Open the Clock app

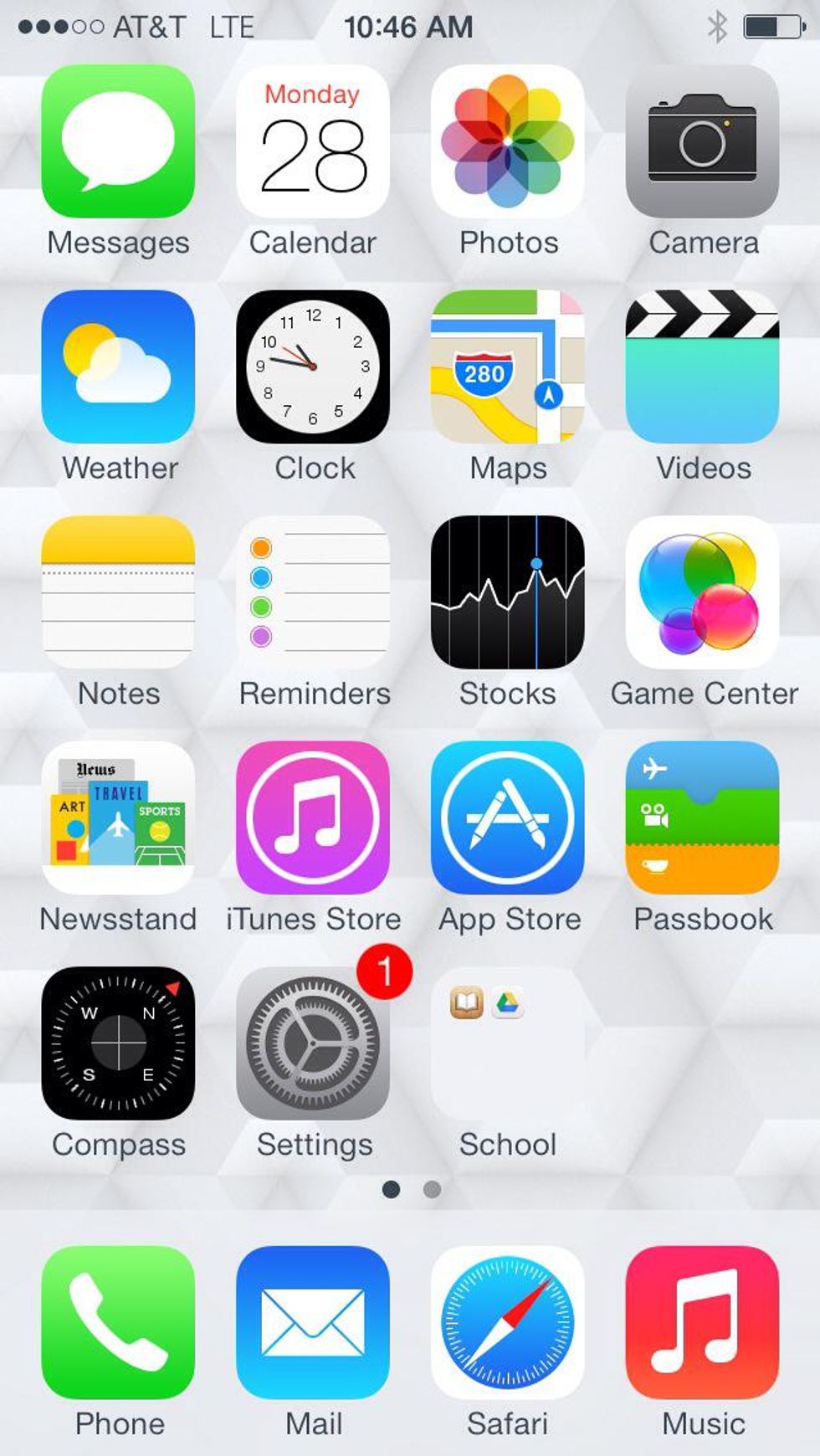313,367
